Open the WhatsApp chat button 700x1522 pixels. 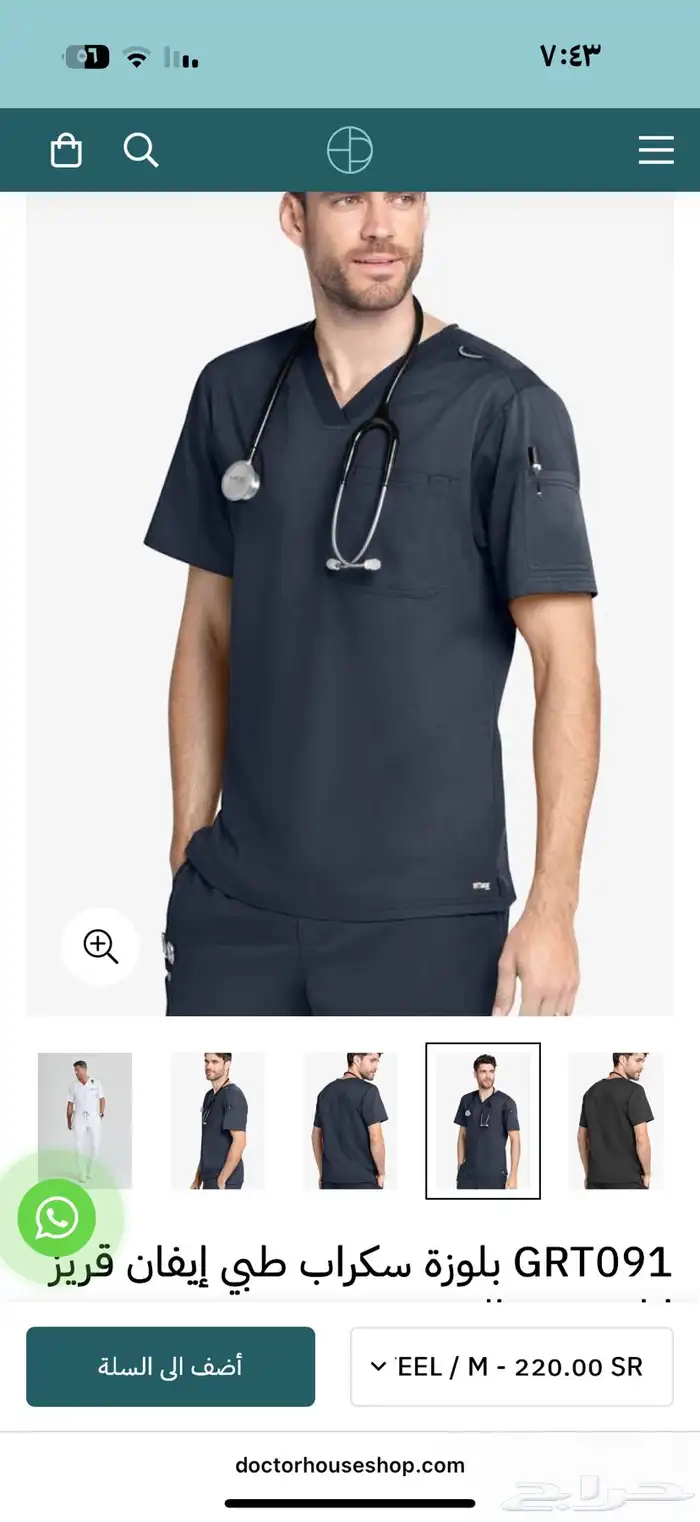pos(57,1218)
